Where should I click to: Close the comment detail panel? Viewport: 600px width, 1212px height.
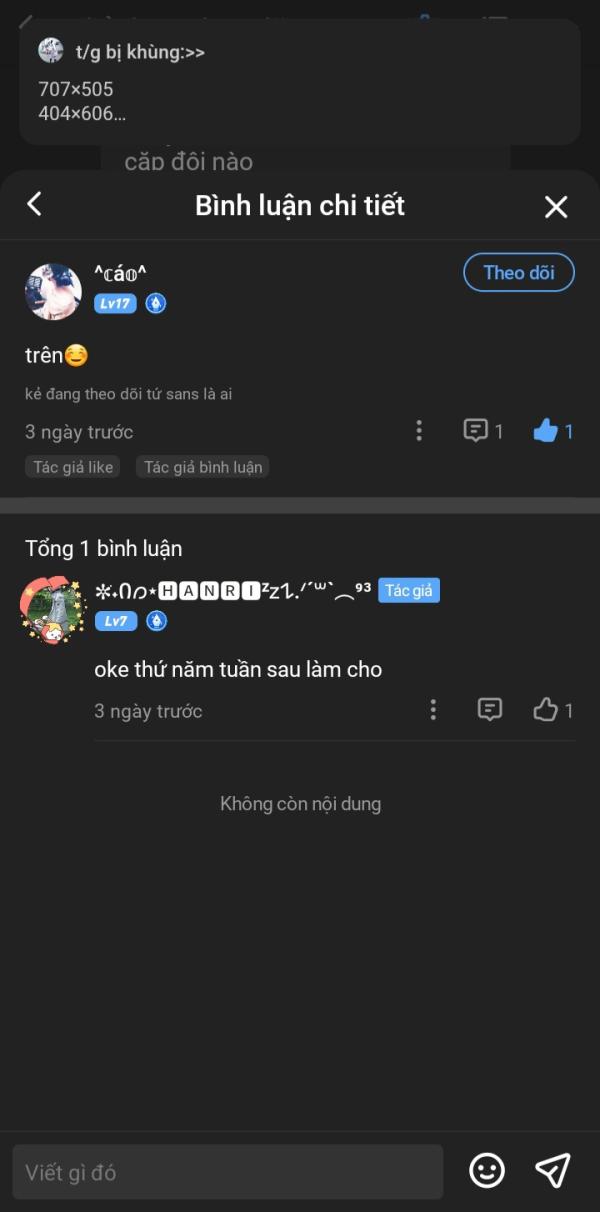point(555,207)
